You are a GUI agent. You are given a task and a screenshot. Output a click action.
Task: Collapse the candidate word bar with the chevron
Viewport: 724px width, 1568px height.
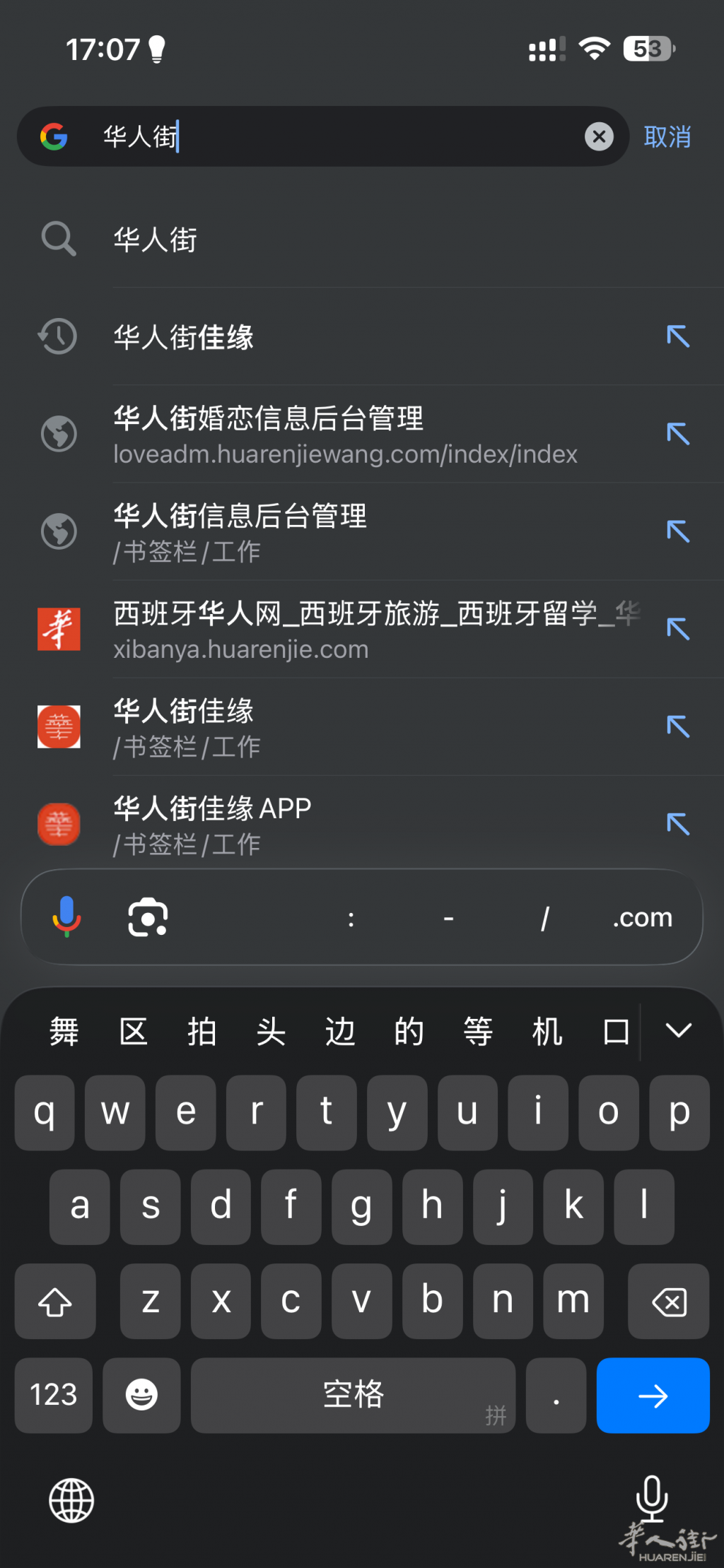(678, 1031)
